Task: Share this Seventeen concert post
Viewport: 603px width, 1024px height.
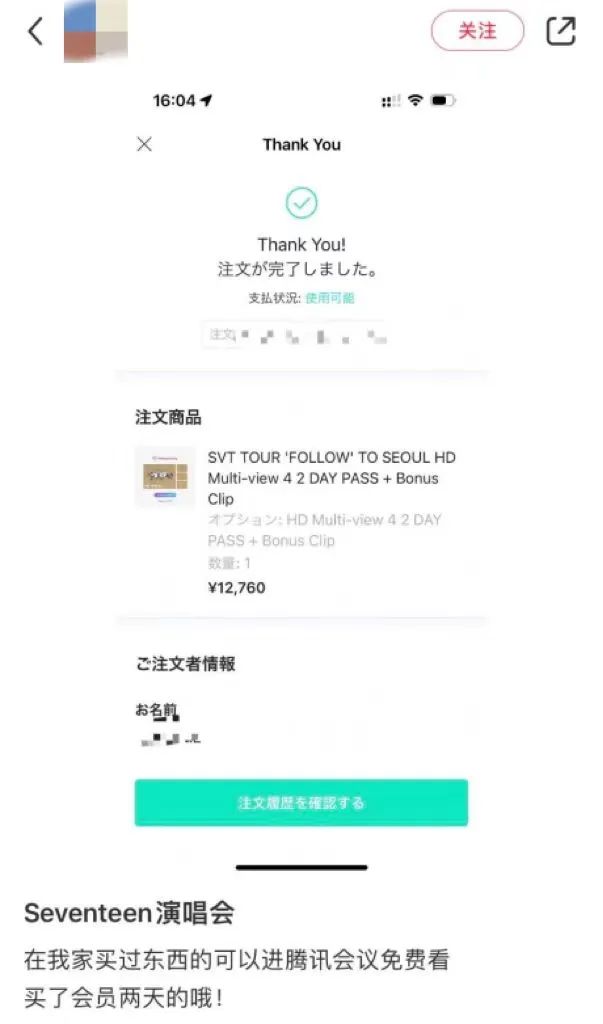Action: pyautogui.click(x=561, y=31)
